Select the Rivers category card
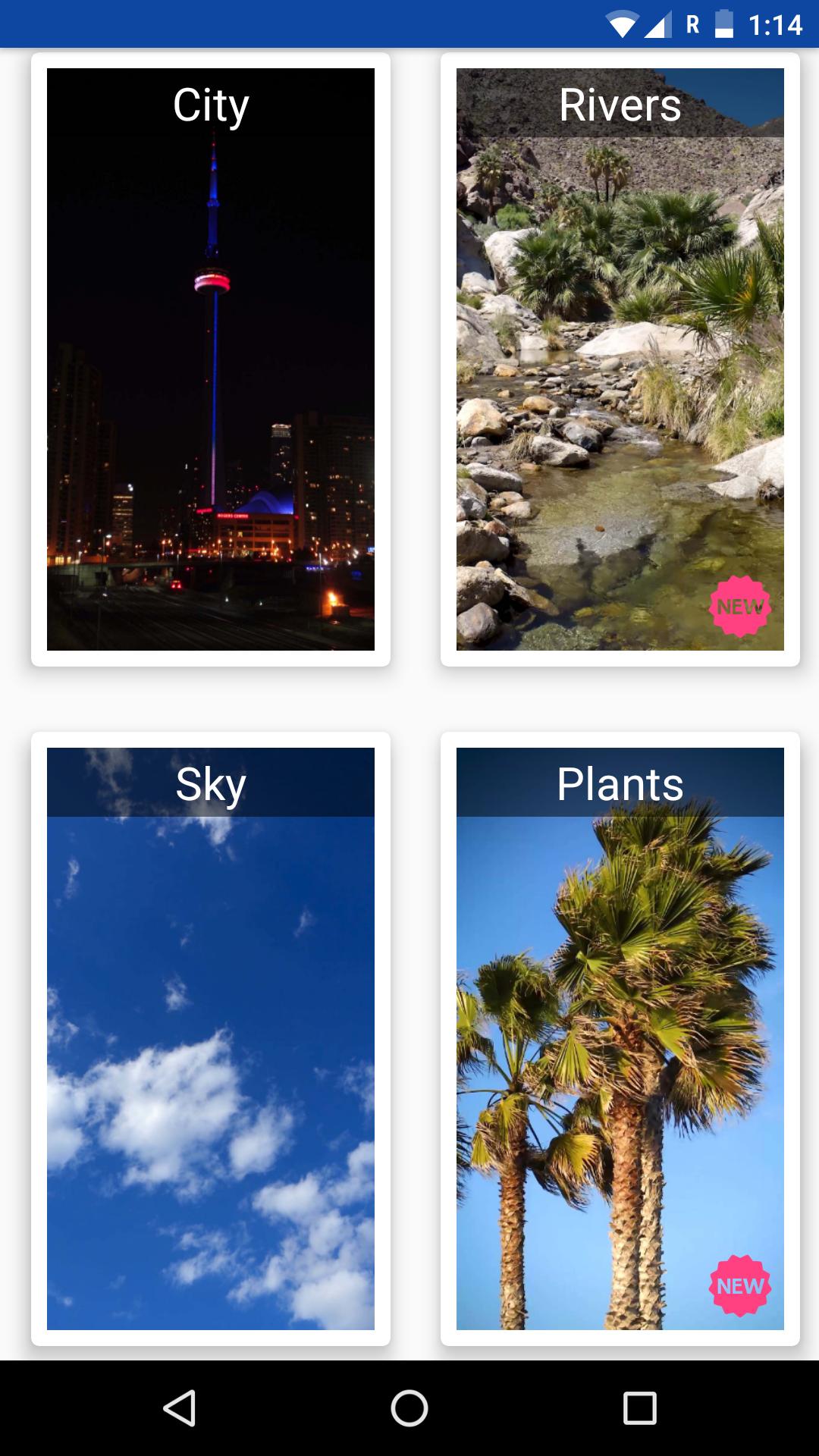 click(x=620, y=359)
